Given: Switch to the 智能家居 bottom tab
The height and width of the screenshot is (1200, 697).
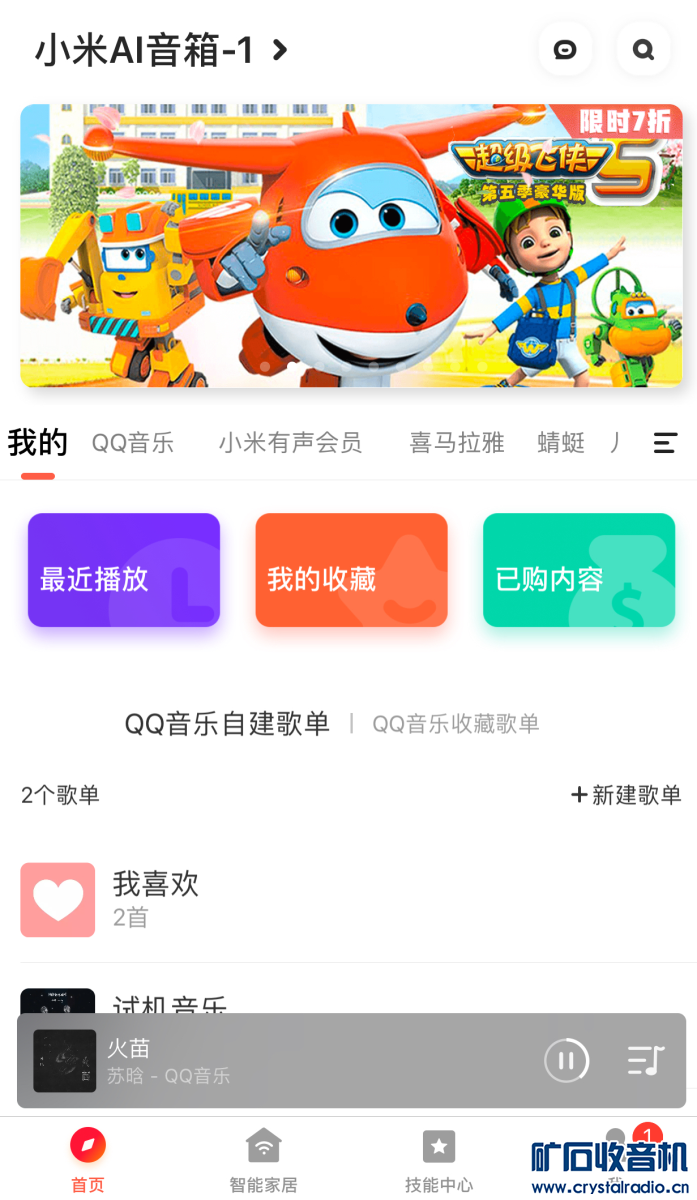Looking at the screenshot, I should pos(263,1160).
